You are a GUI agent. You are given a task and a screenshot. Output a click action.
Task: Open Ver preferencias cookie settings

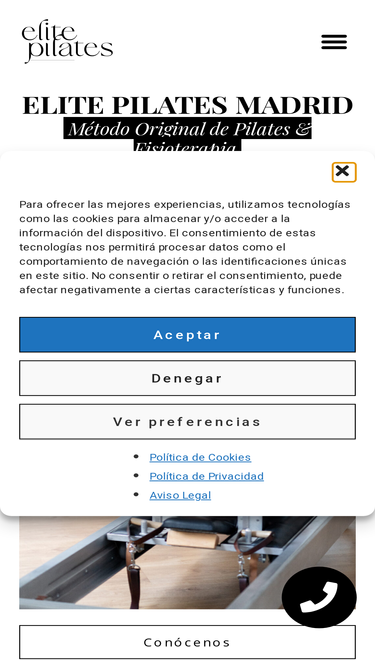(188, 422)
